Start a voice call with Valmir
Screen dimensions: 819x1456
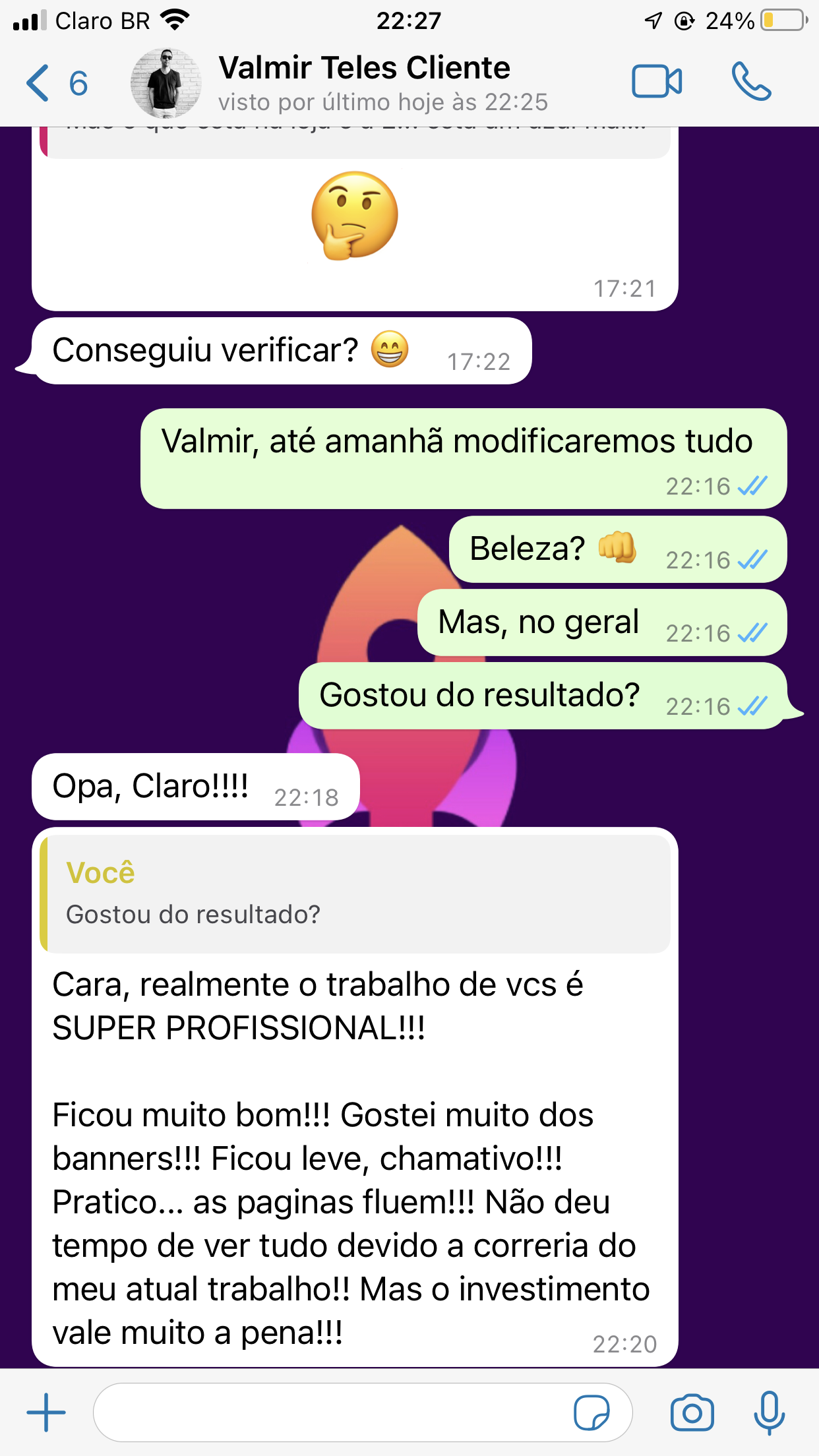[750, 82]
